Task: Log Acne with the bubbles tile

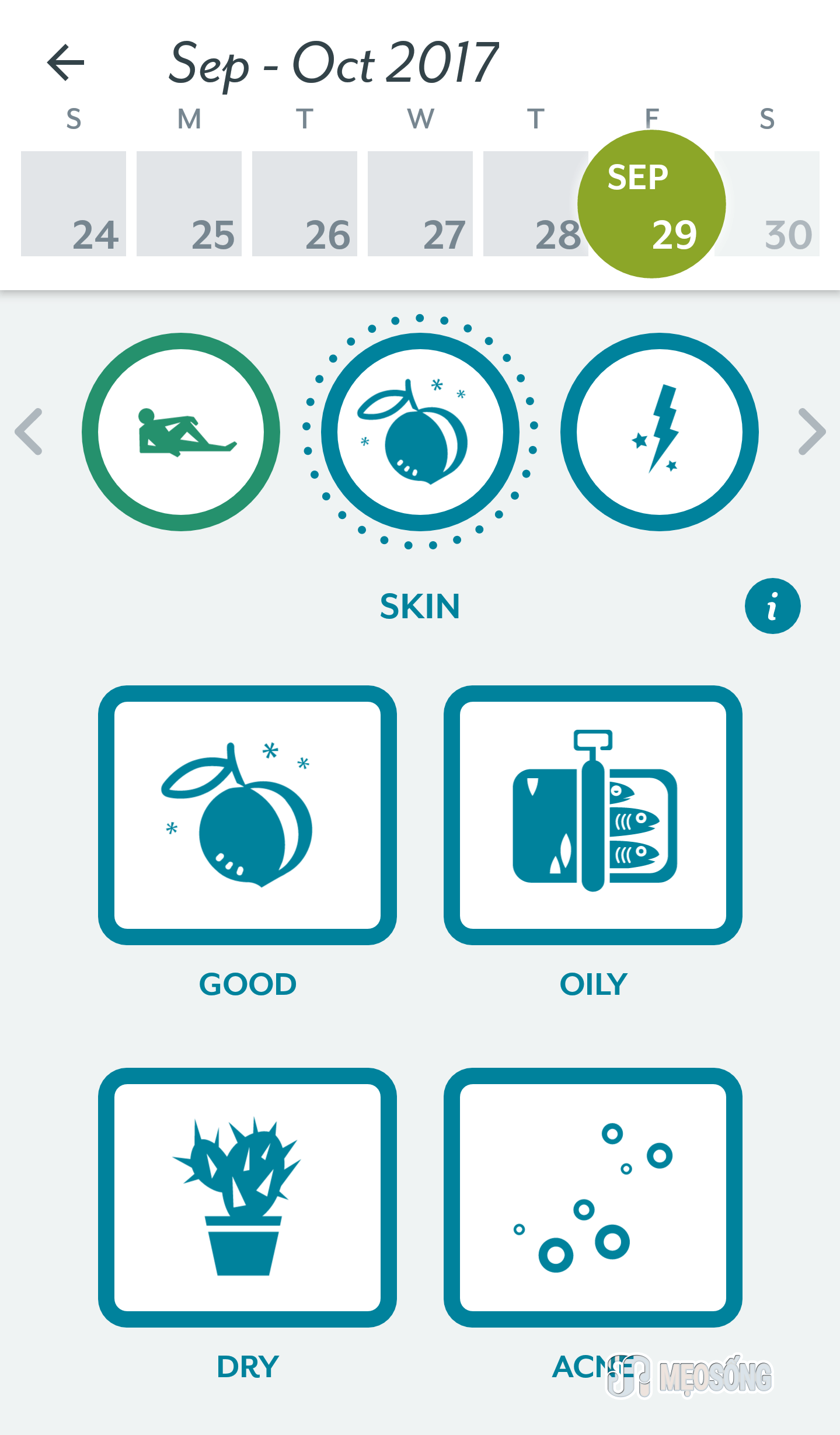Action: point(593,1197)
